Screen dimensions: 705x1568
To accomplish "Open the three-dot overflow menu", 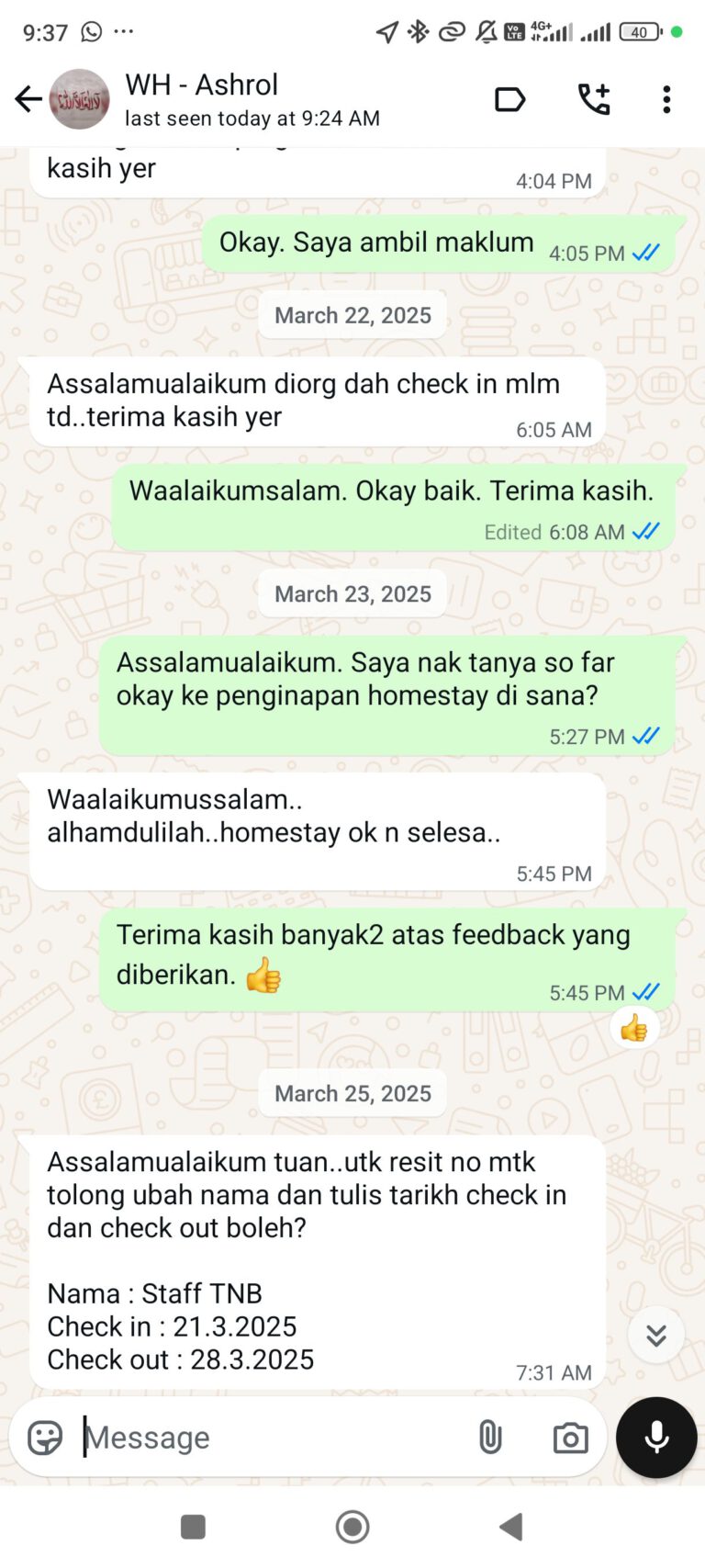I will point(666,99).
